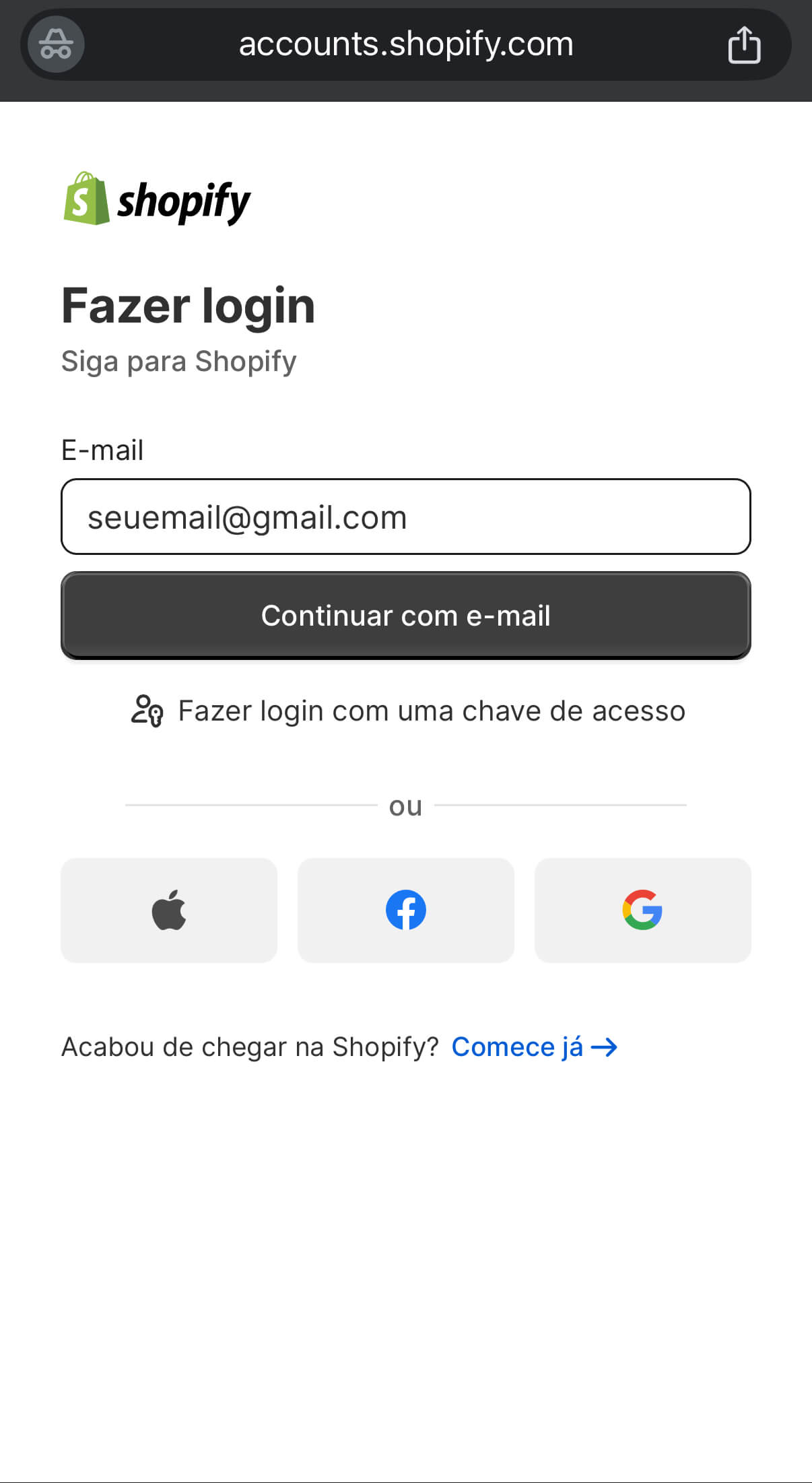The image size is (812, 1483).
Task: Open the browser share icon
Action: [744, 44]
